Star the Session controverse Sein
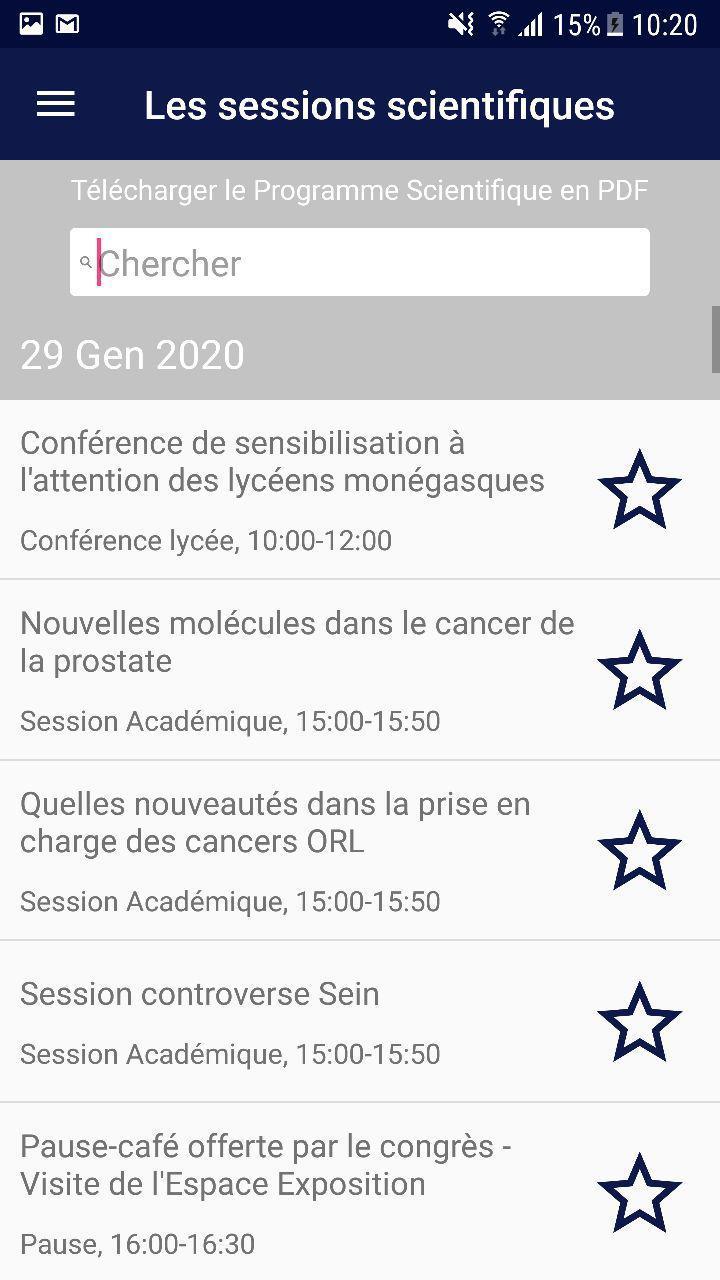This screenshot has height=1280, width=720. (639, 1021)
